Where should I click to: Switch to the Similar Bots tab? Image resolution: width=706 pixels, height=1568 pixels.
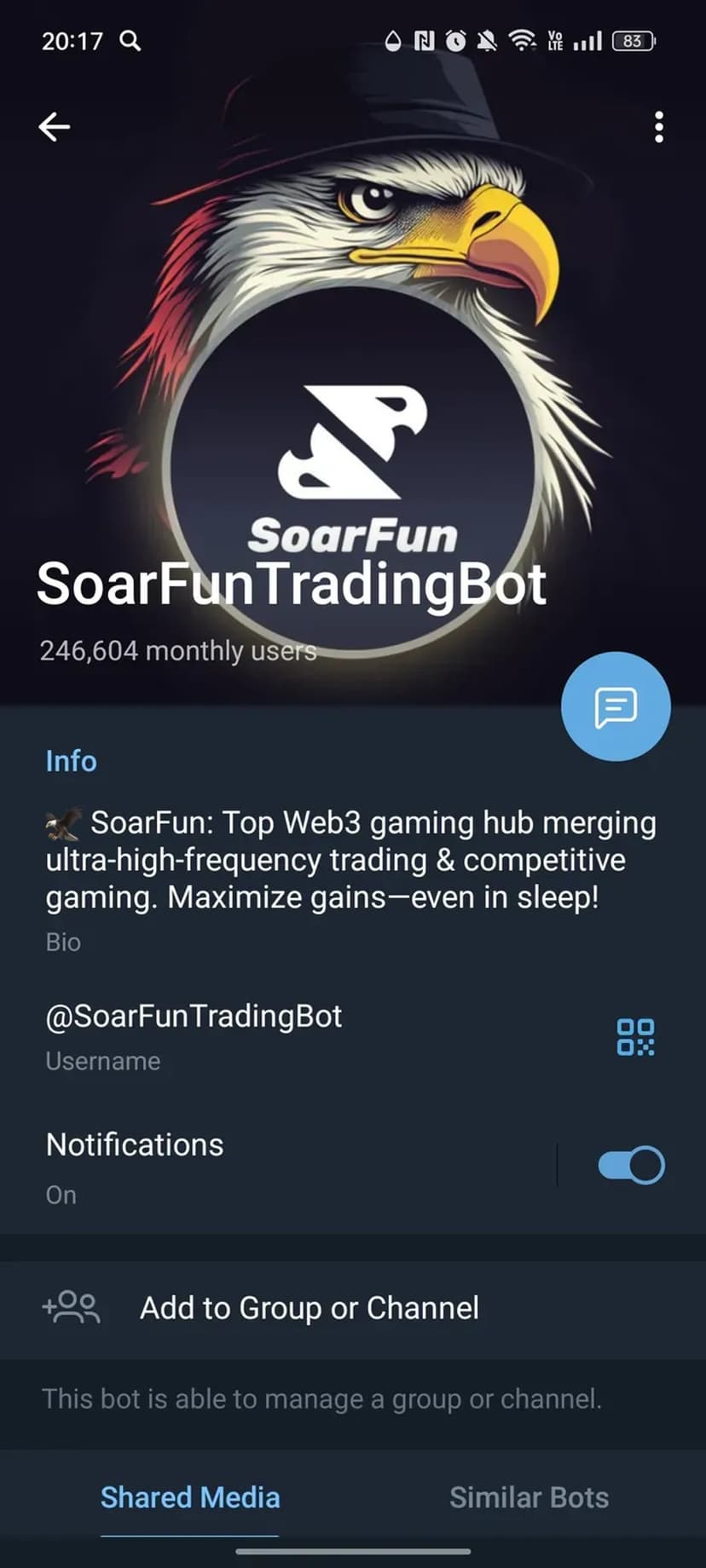point(529,1497)
